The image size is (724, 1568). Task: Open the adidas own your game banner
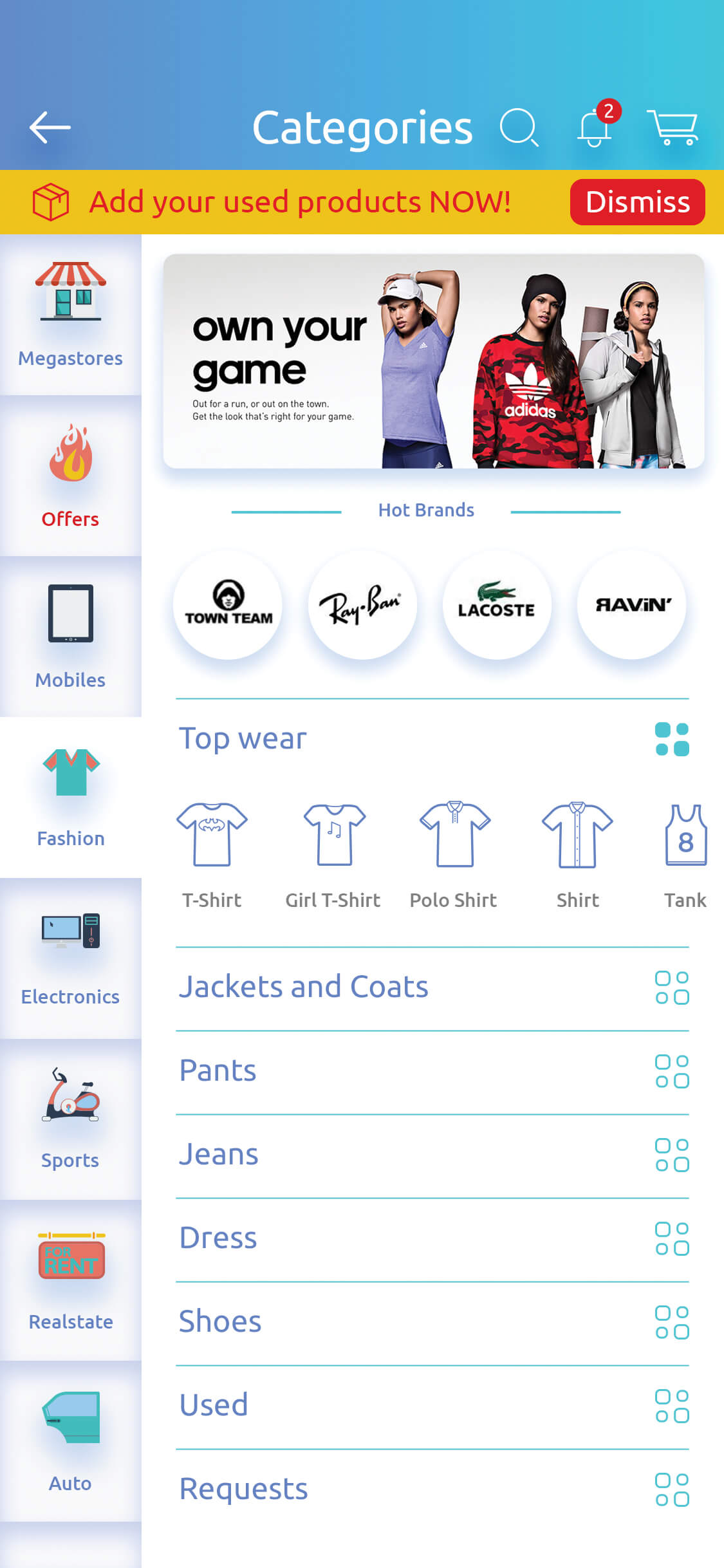(x=433, y=361)
